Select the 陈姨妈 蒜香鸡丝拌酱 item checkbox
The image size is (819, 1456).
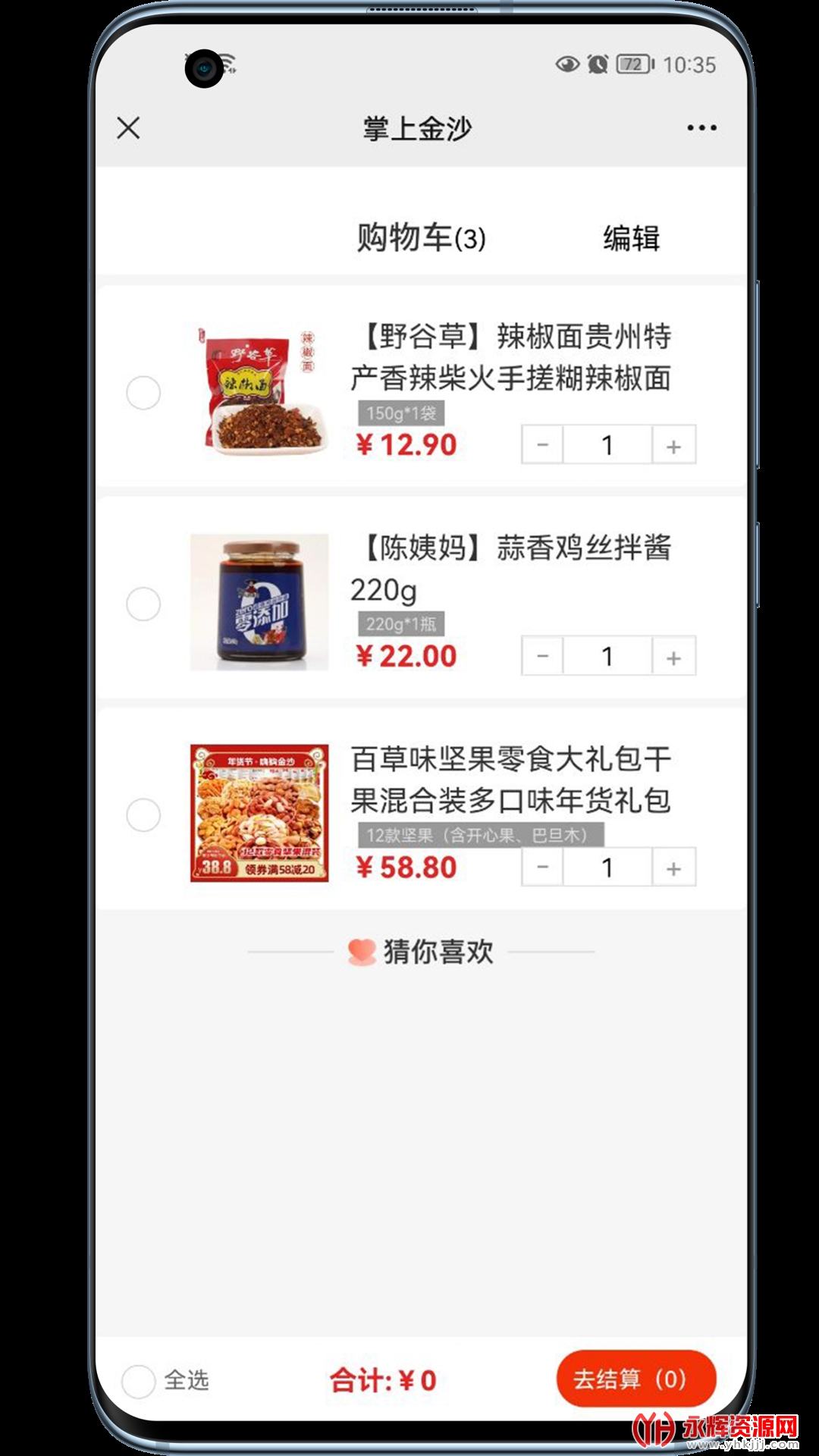(143, 604)
